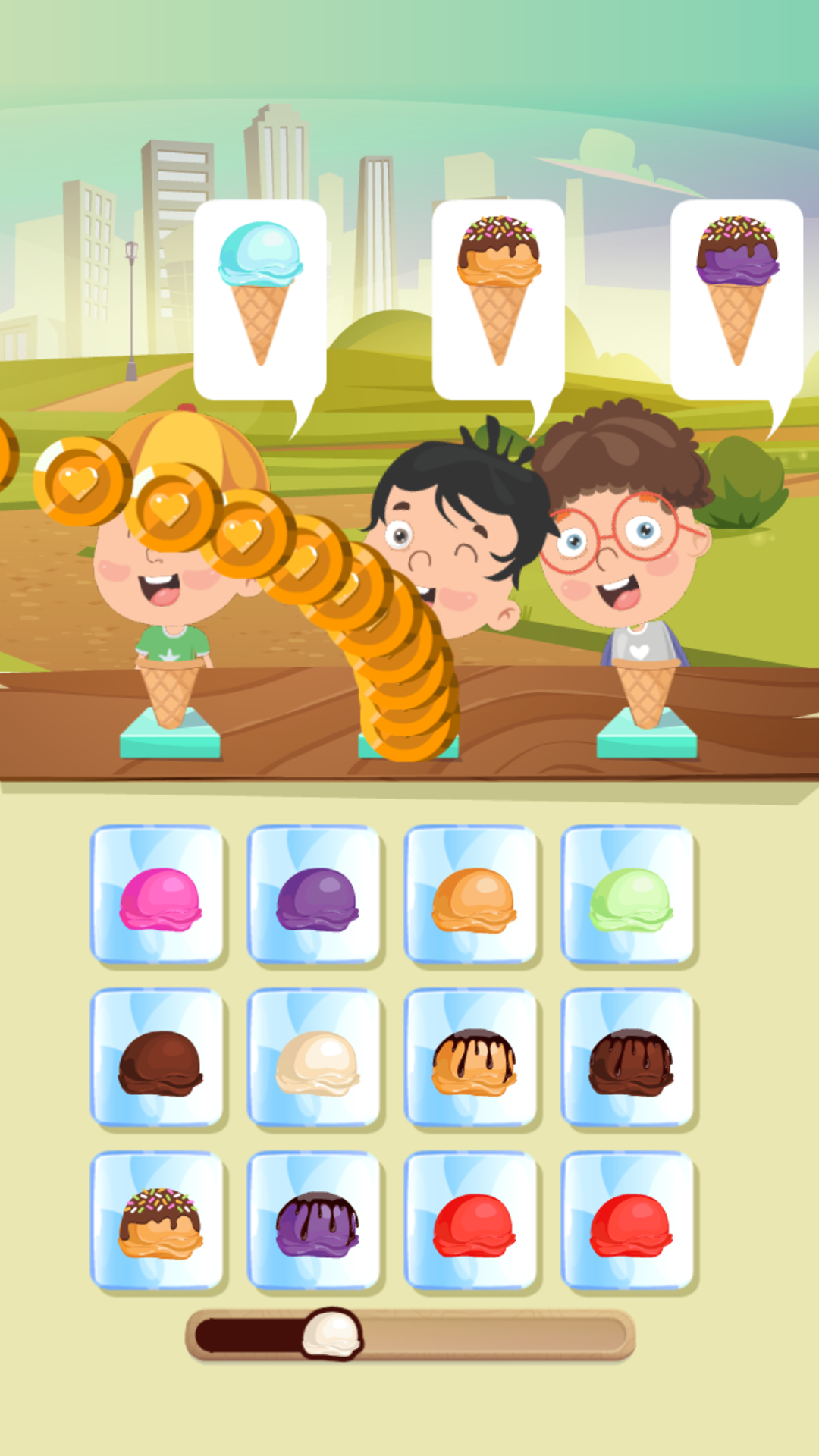
Task: Select the plain chocolate scoop
Action: [159, 1060]
